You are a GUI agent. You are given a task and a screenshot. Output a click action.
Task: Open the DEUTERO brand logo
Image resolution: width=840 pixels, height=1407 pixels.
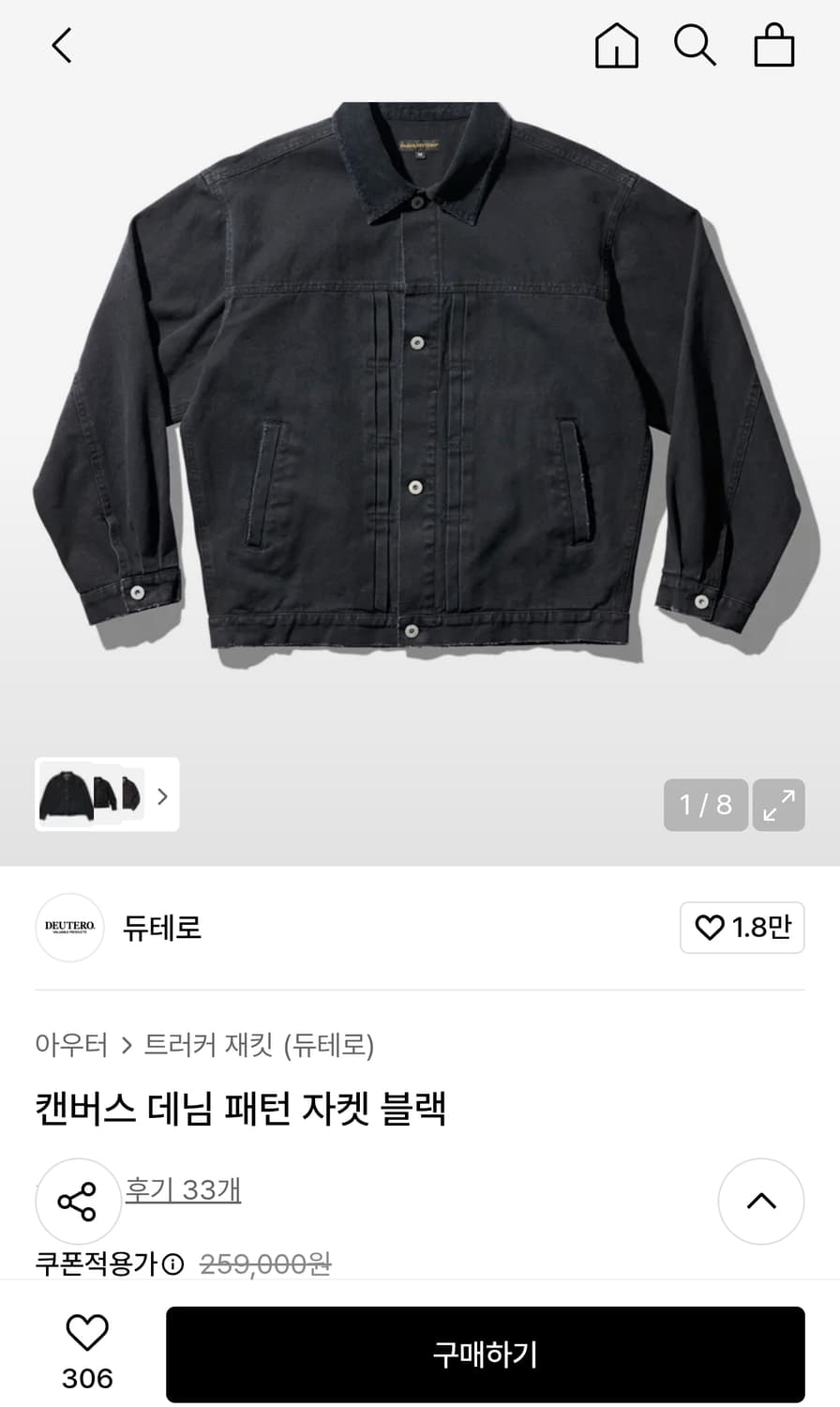(69, 928)
